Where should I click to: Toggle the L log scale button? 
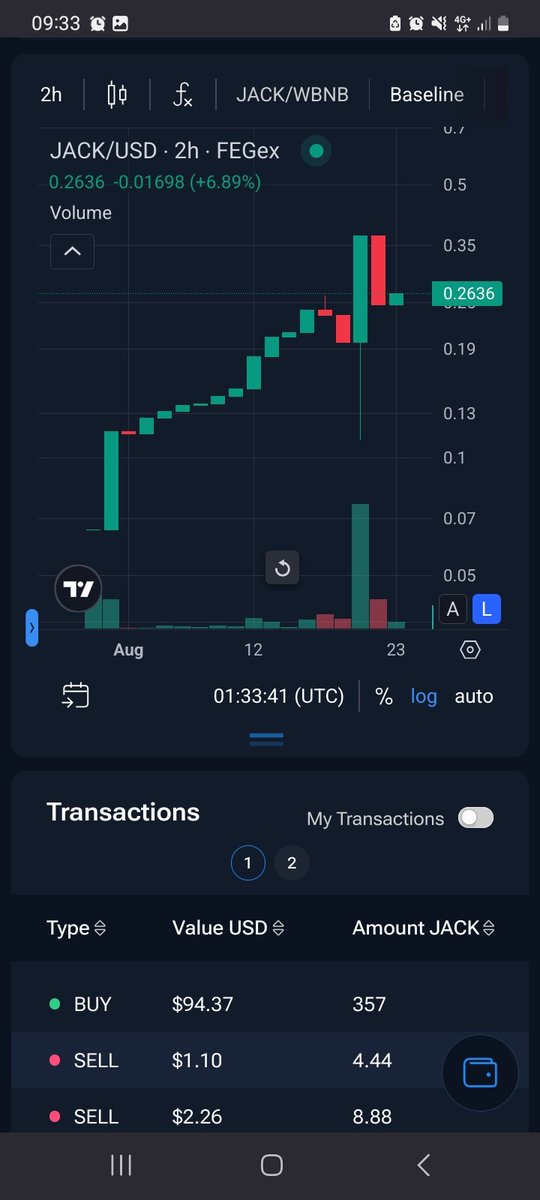[x=487, y=609]
